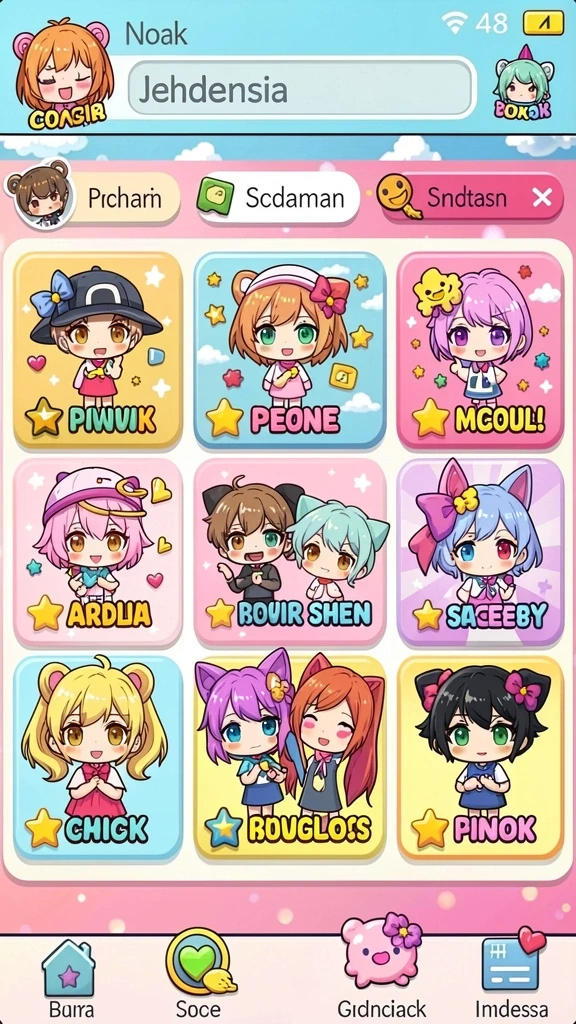
Task: Dismiss the Sndtasn chip with X
Action: coord(542,197)
